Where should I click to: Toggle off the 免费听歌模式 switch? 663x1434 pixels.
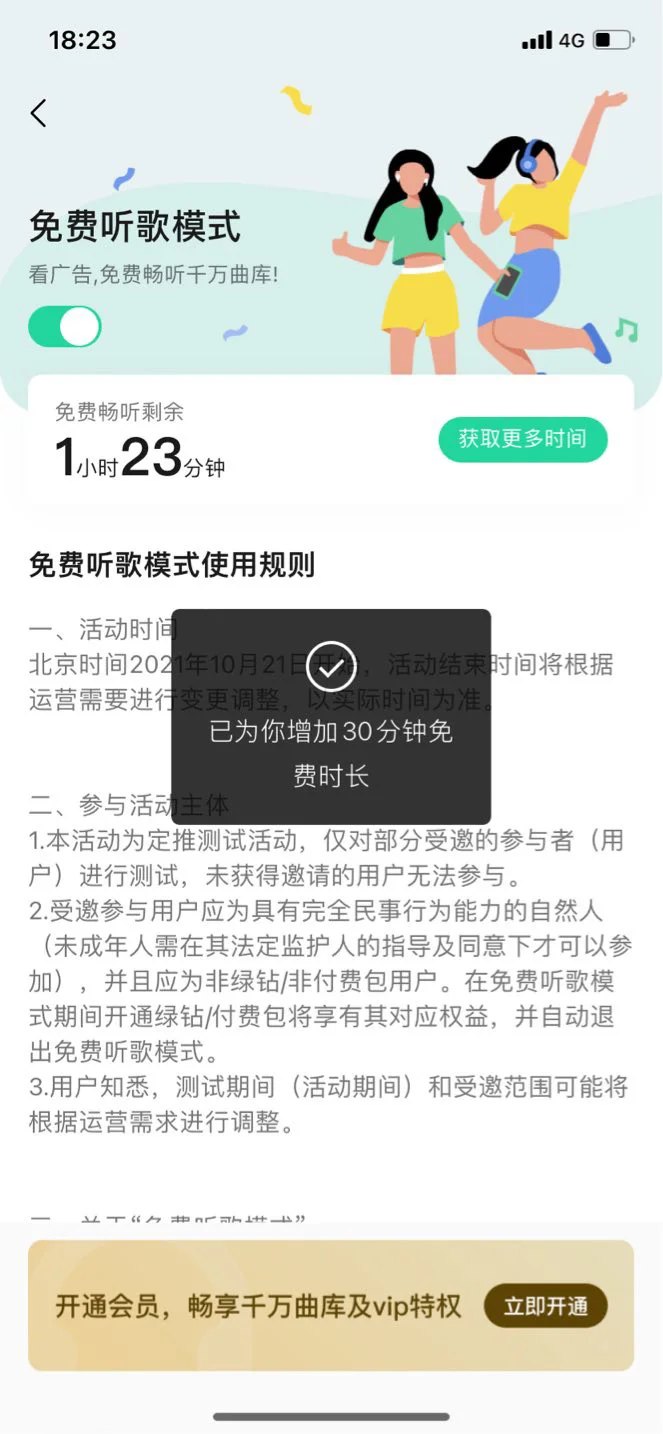[x=65, y=327]
